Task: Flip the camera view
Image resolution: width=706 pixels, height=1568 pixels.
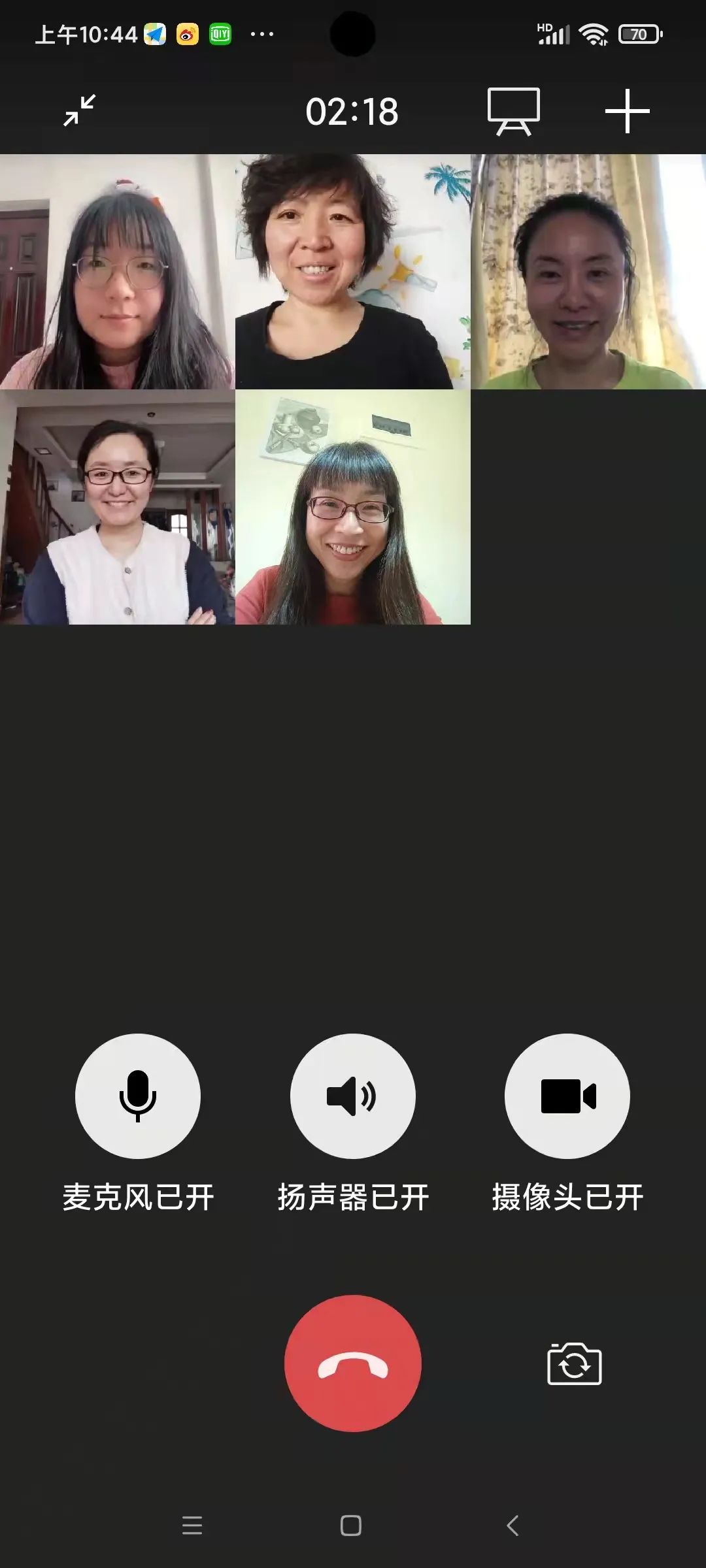Action: (574, 1364)
